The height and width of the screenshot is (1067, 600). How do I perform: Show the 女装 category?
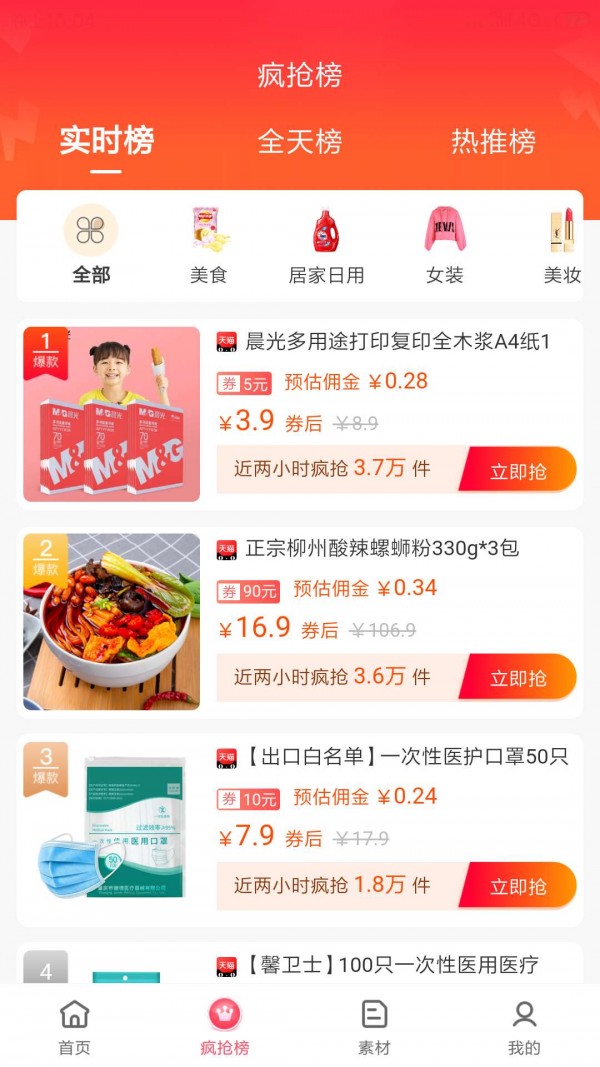(445, 245)
